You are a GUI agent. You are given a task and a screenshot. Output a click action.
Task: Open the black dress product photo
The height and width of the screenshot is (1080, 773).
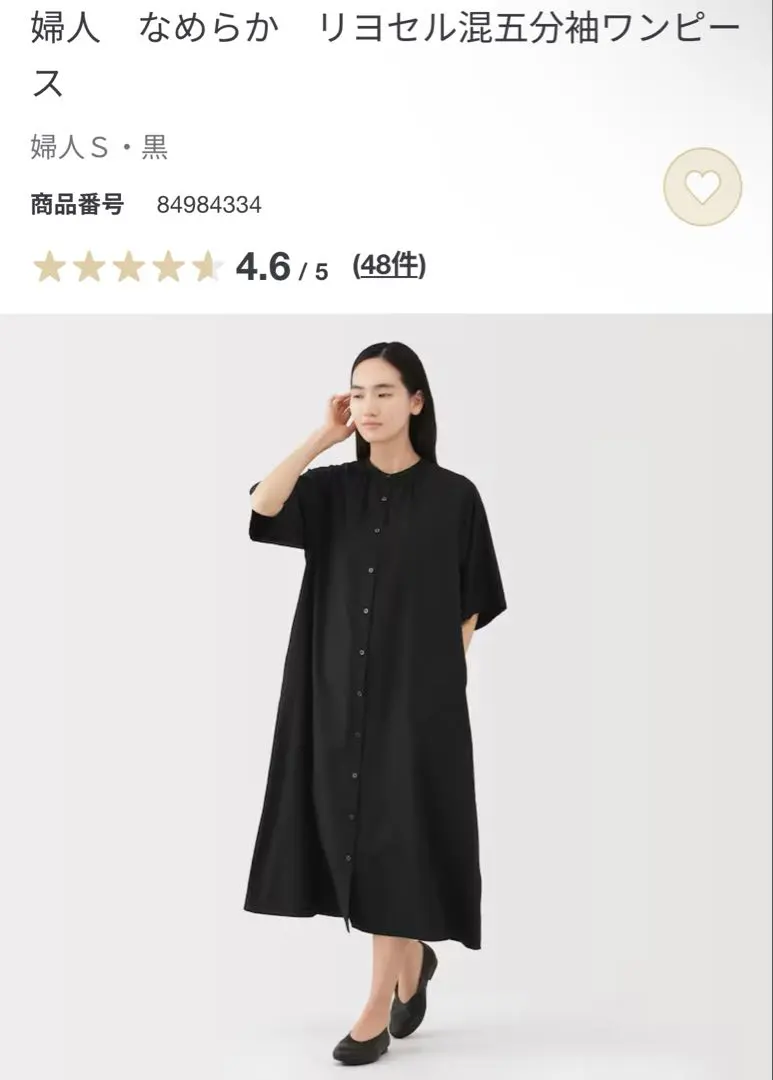point(386,696)
